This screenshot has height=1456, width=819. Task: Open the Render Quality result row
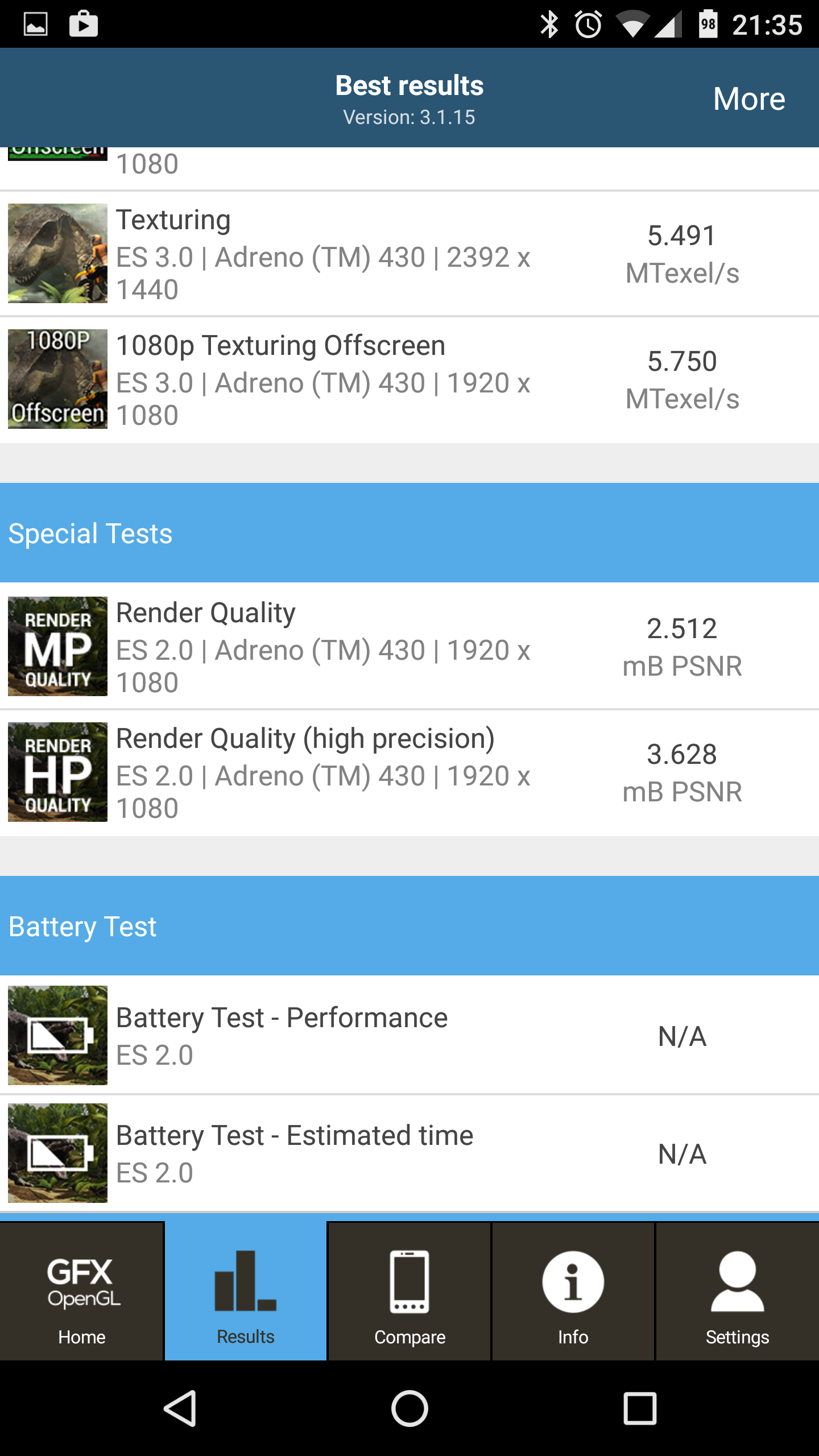tap(409, 646)
